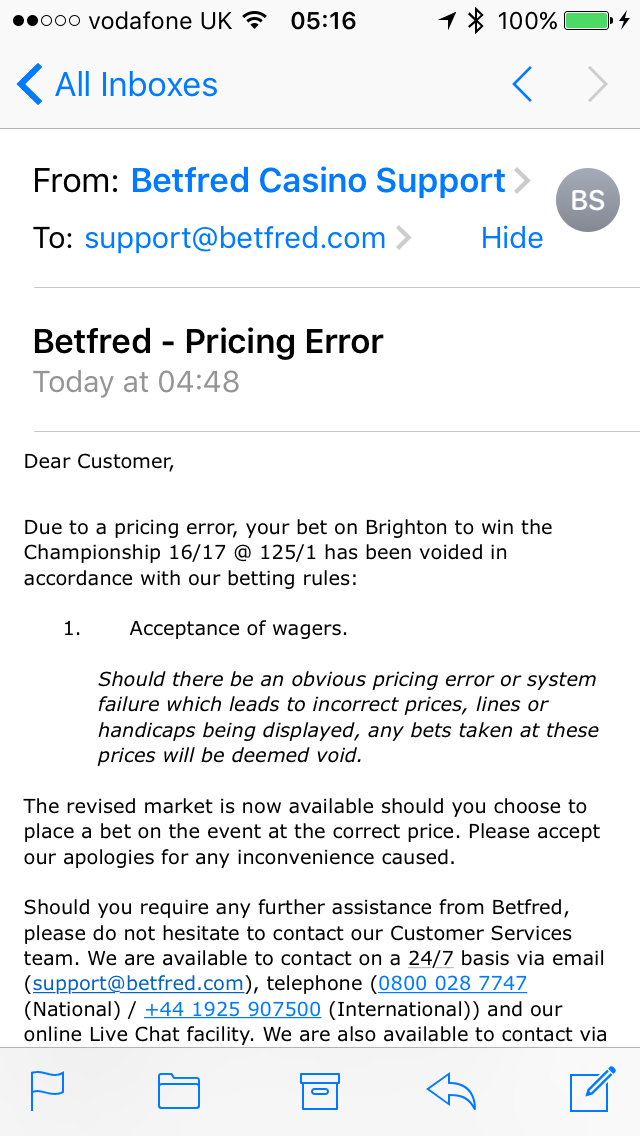Open sender Betfred Casino Support

(331, 180)
